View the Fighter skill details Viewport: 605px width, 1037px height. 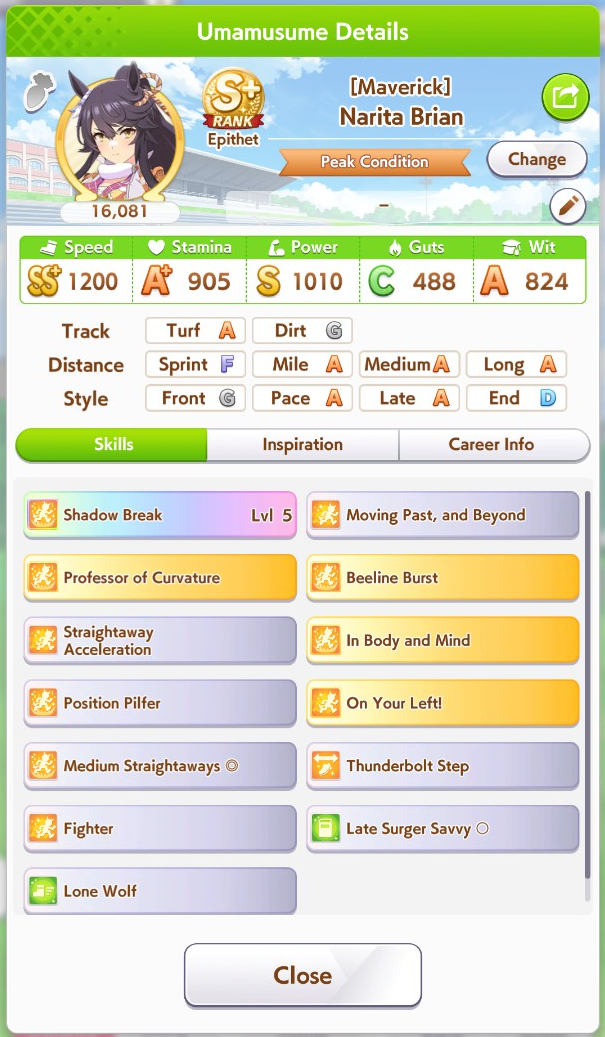point(160,829)
